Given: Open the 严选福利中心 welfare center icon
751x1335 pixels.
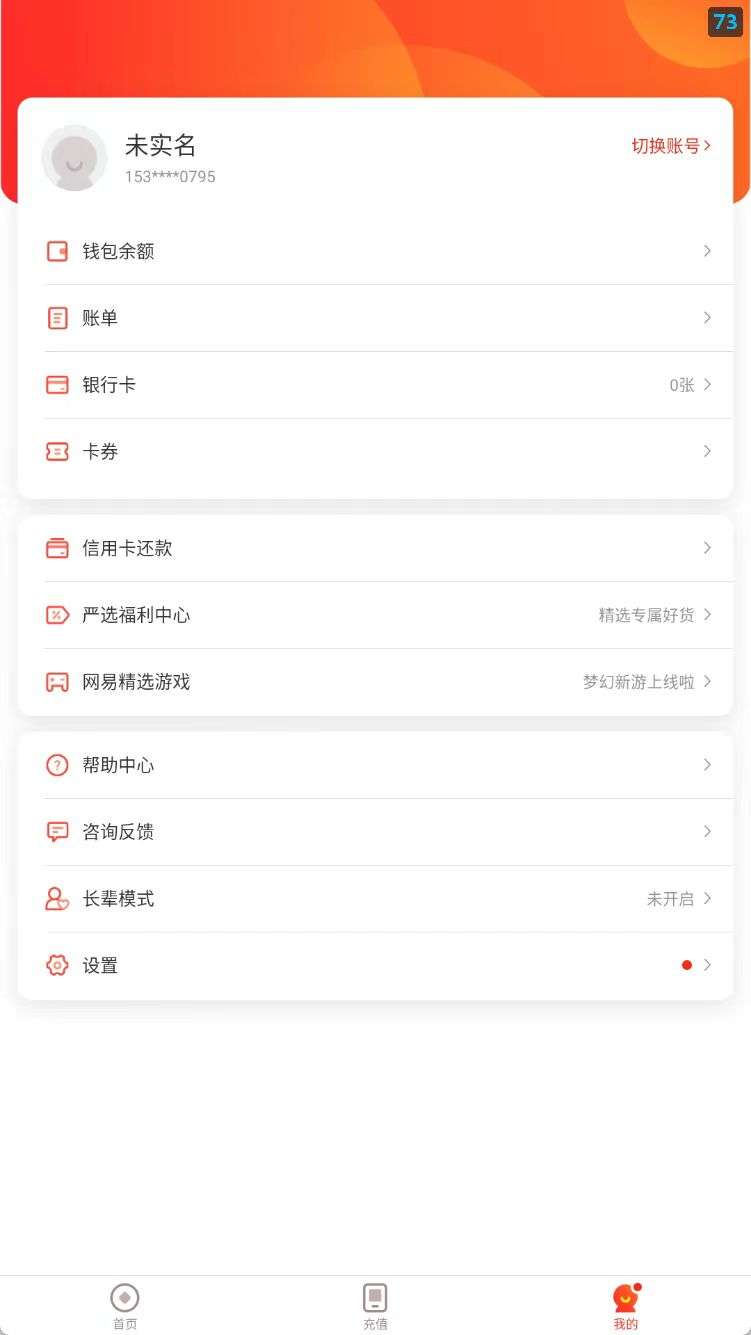Looking at the screenshot, I should (57, 615).
